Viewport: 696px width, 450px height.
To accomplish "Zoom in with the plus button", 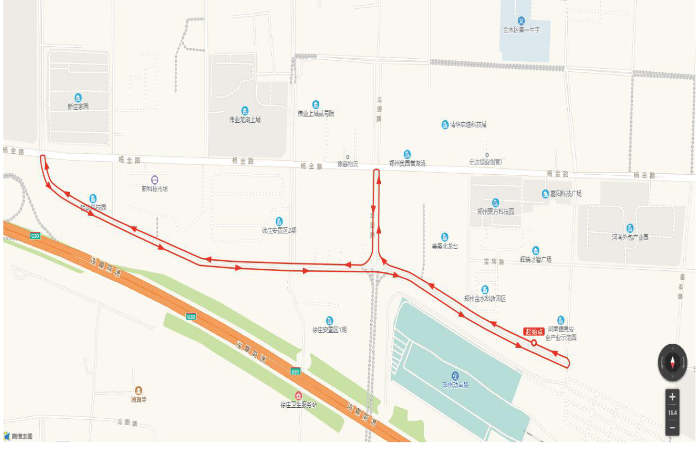I will point(673,397).
